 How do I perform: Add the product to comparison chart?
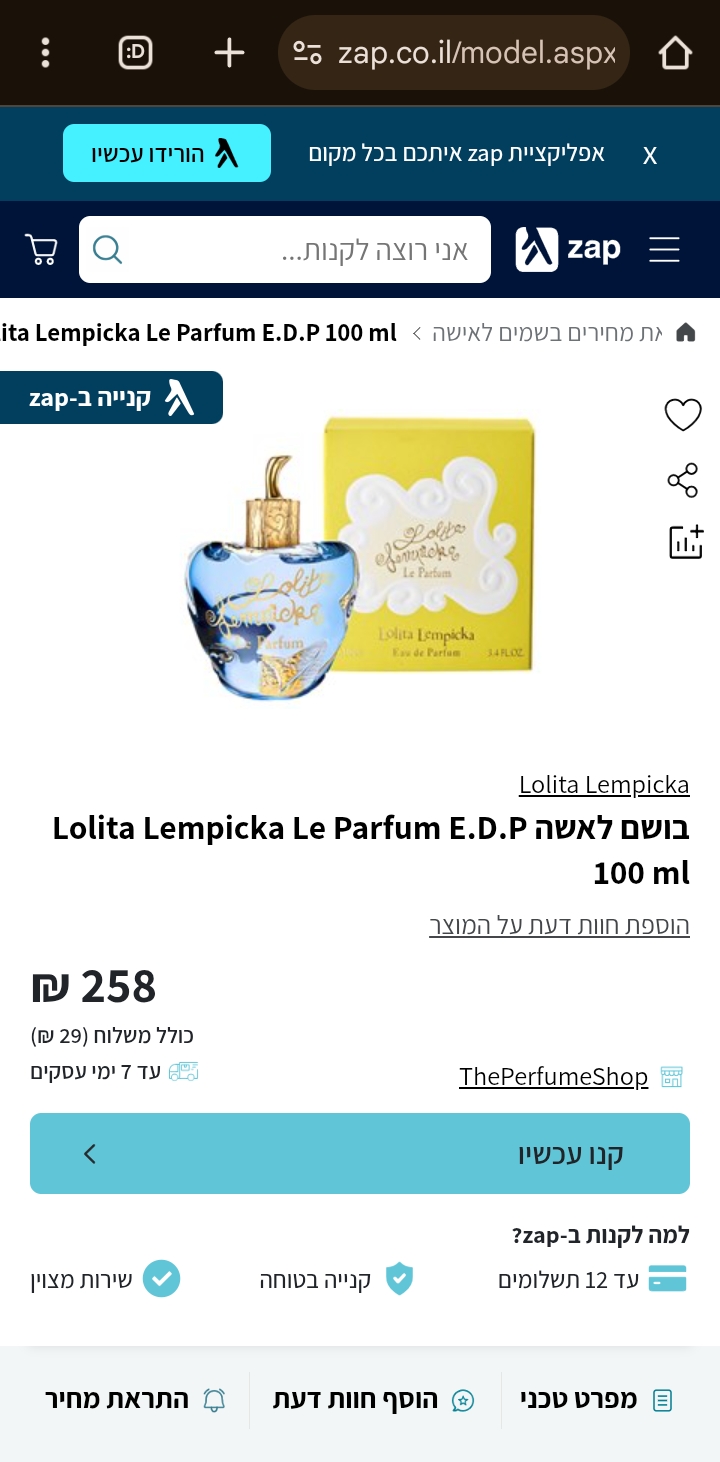[685, 542]
